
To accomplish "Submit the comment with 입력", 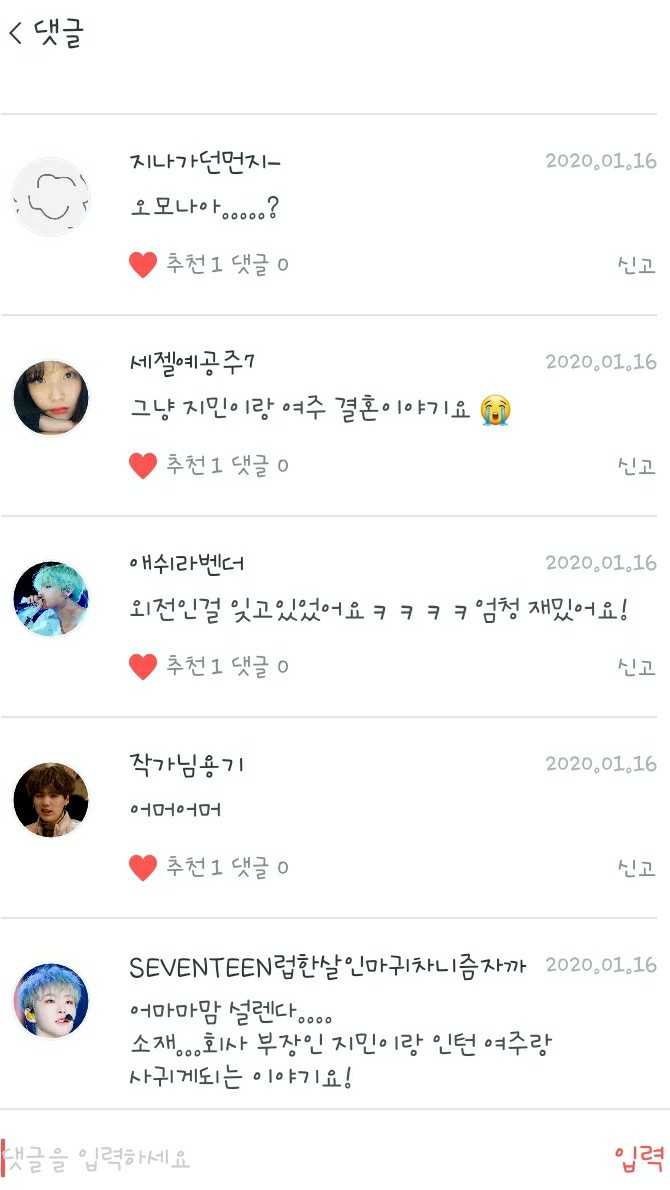I will point(639,1159).
